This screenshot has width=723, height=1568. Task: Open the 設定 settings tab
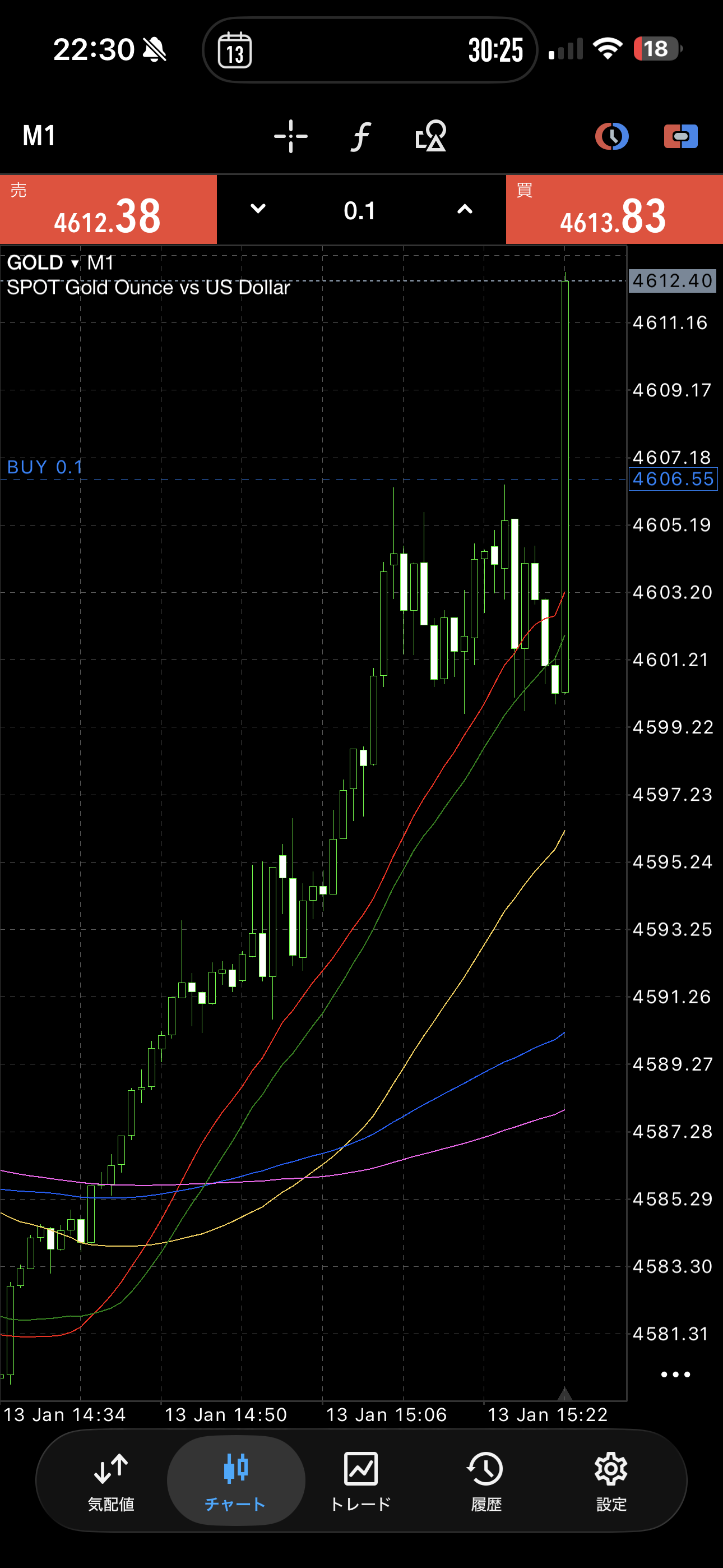pos(611,1481)
